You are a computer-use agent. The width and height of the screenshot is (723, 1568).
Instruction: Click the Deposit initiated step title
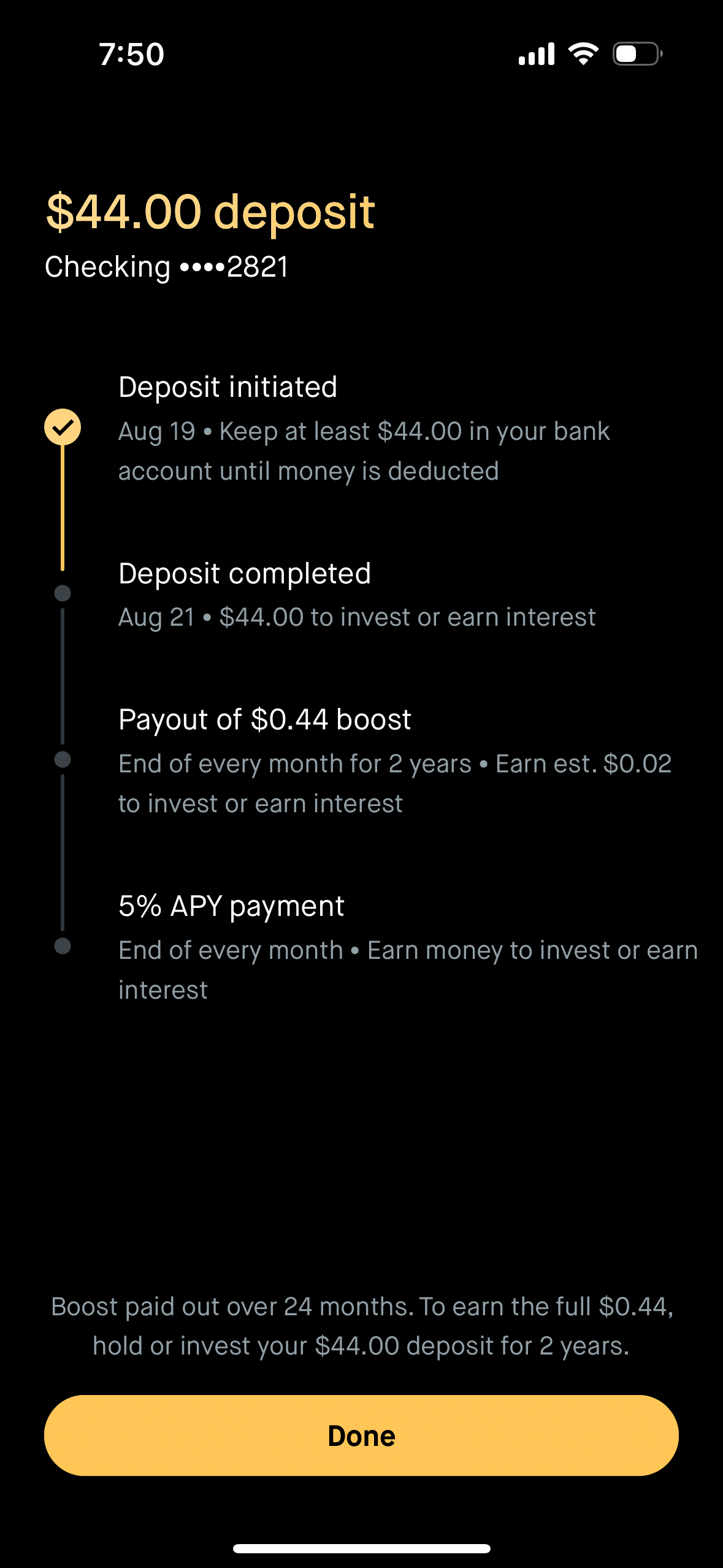(x=228, y=386)
